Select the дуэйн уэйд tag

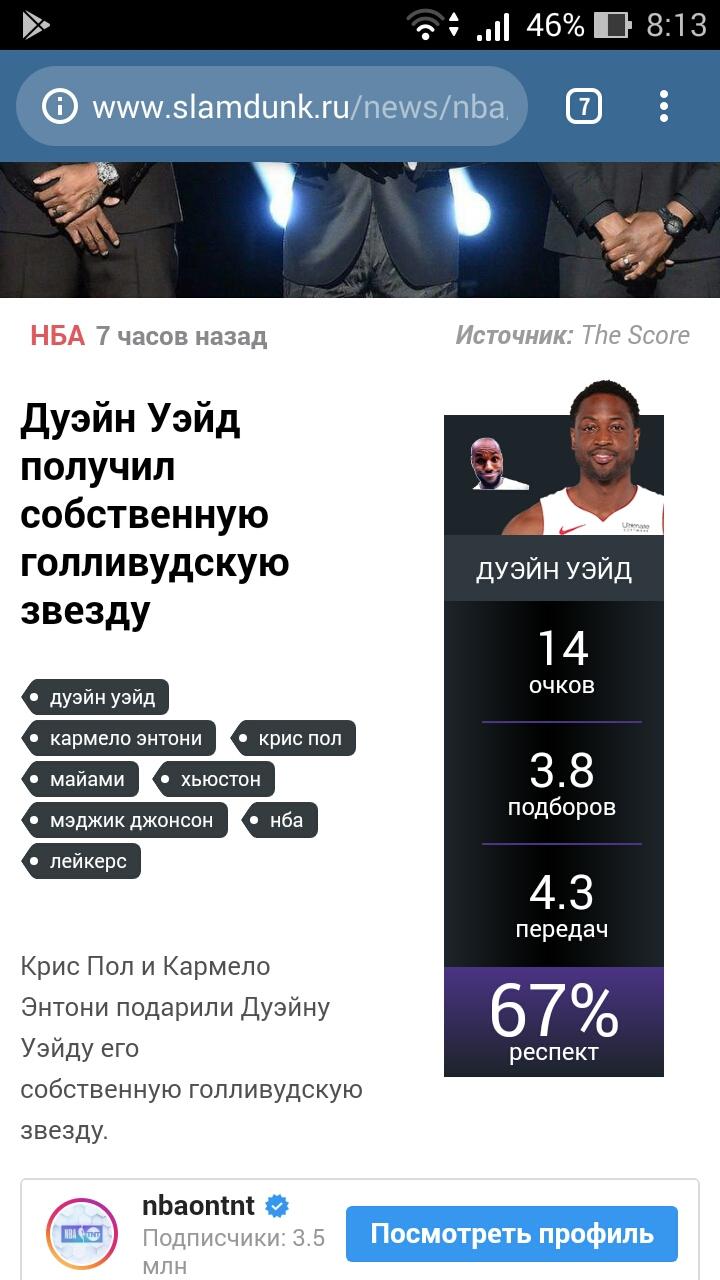[x=95, y=697]
